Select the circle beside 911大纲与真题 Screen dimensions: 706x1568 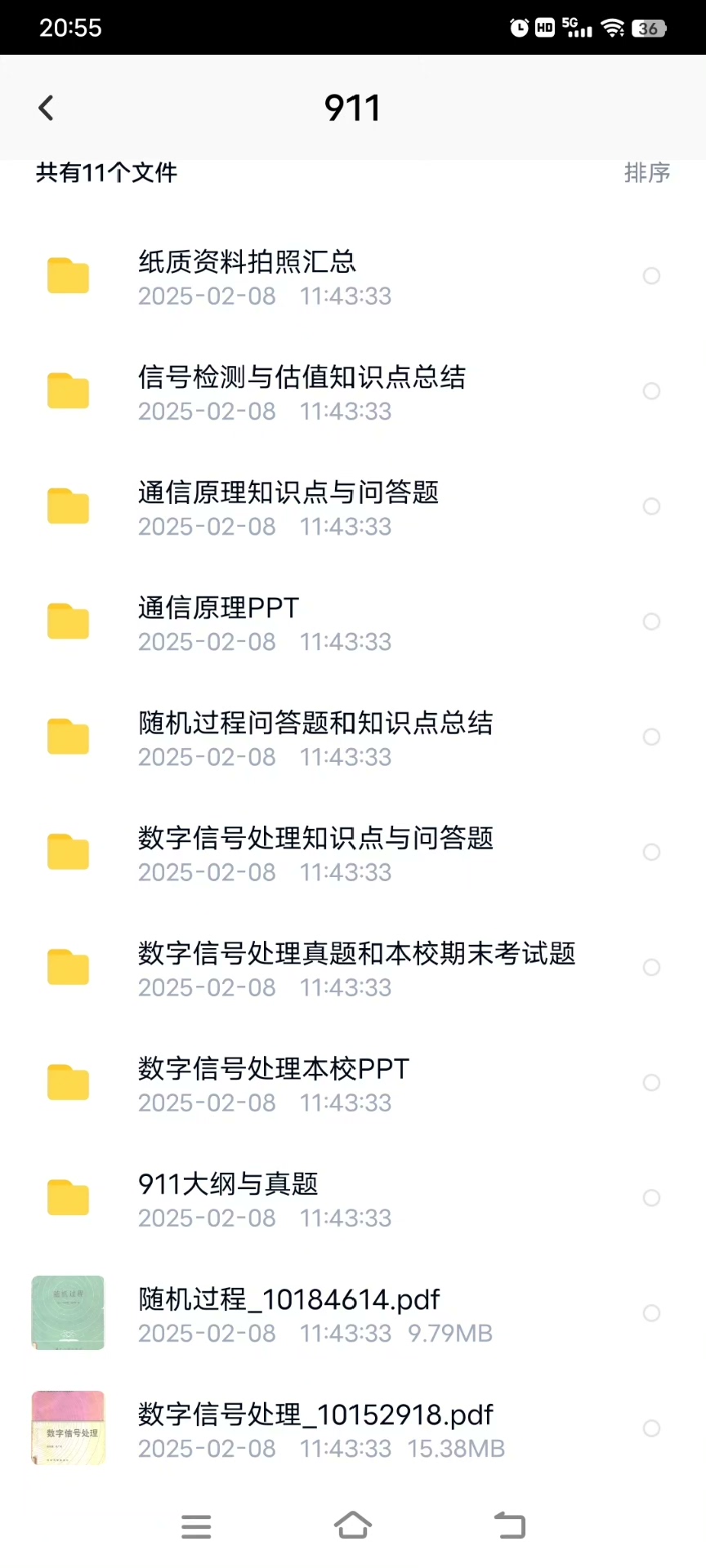click(x=651, y=1197)
